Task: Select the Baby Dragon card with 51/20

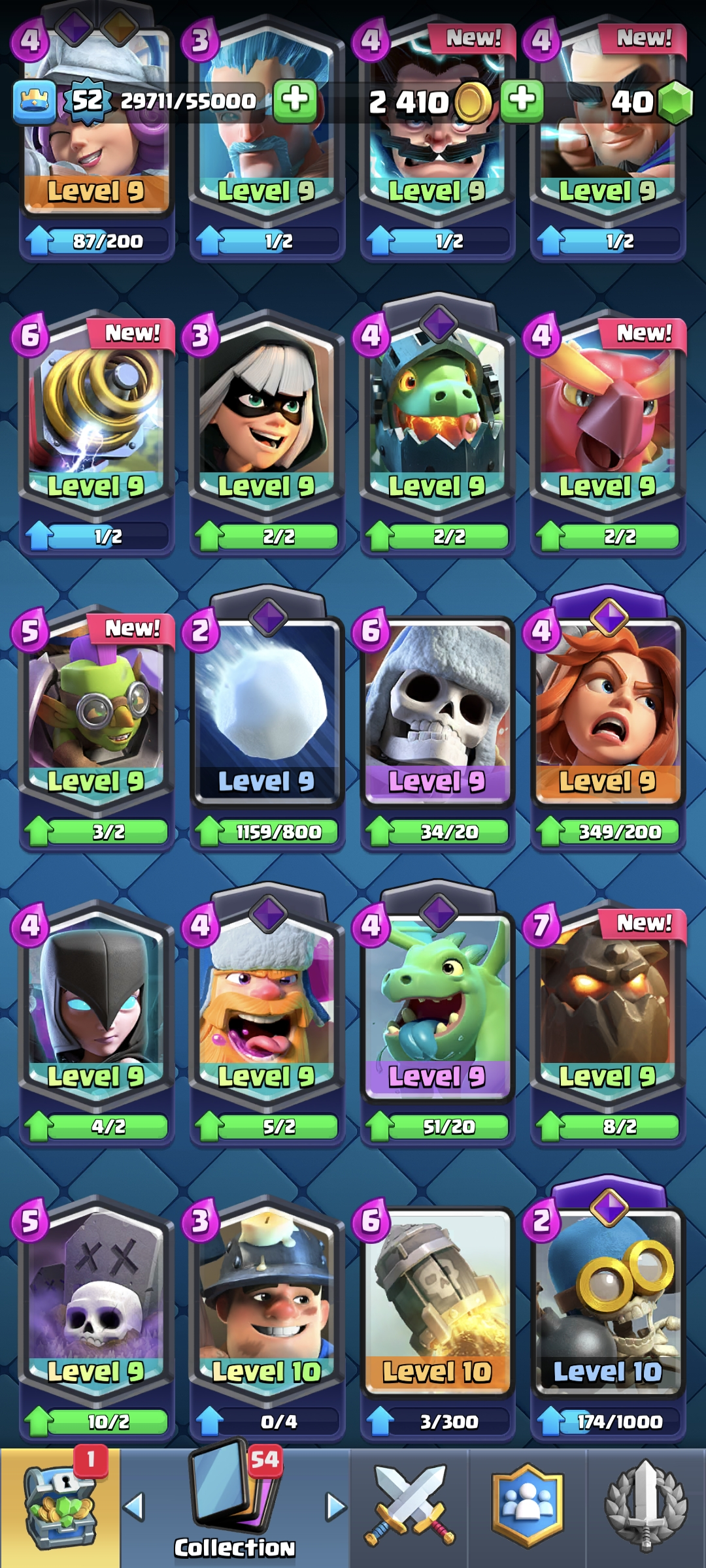Action: coord(437,1006)
